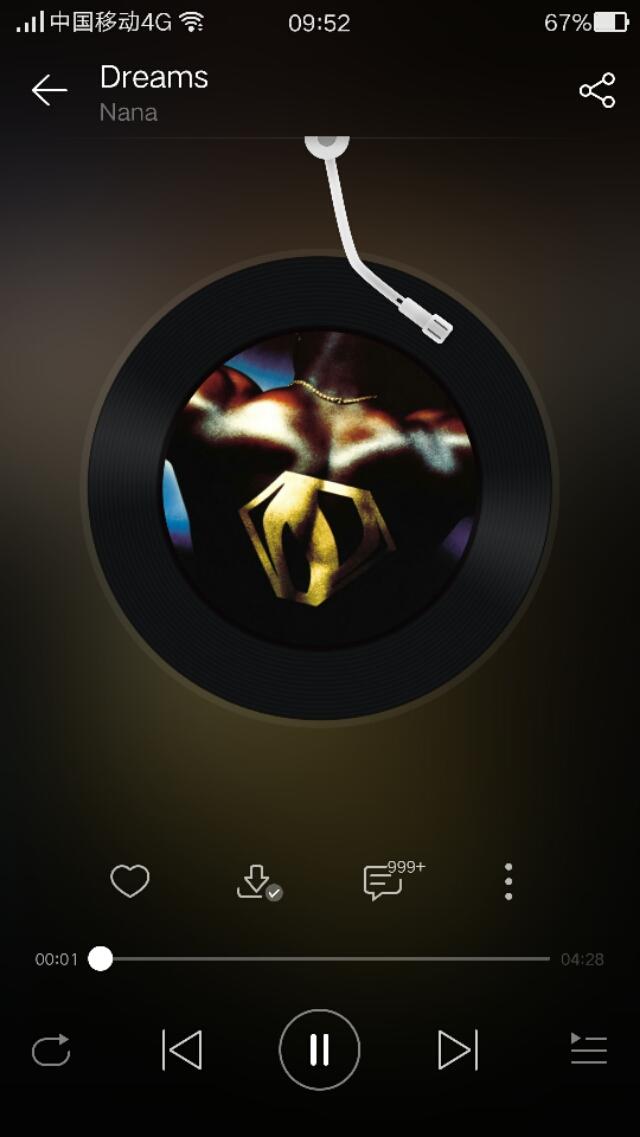The height and width of the screenshot is (1137, 640).
Task: Open the 999+ comments
Action: 383,882
